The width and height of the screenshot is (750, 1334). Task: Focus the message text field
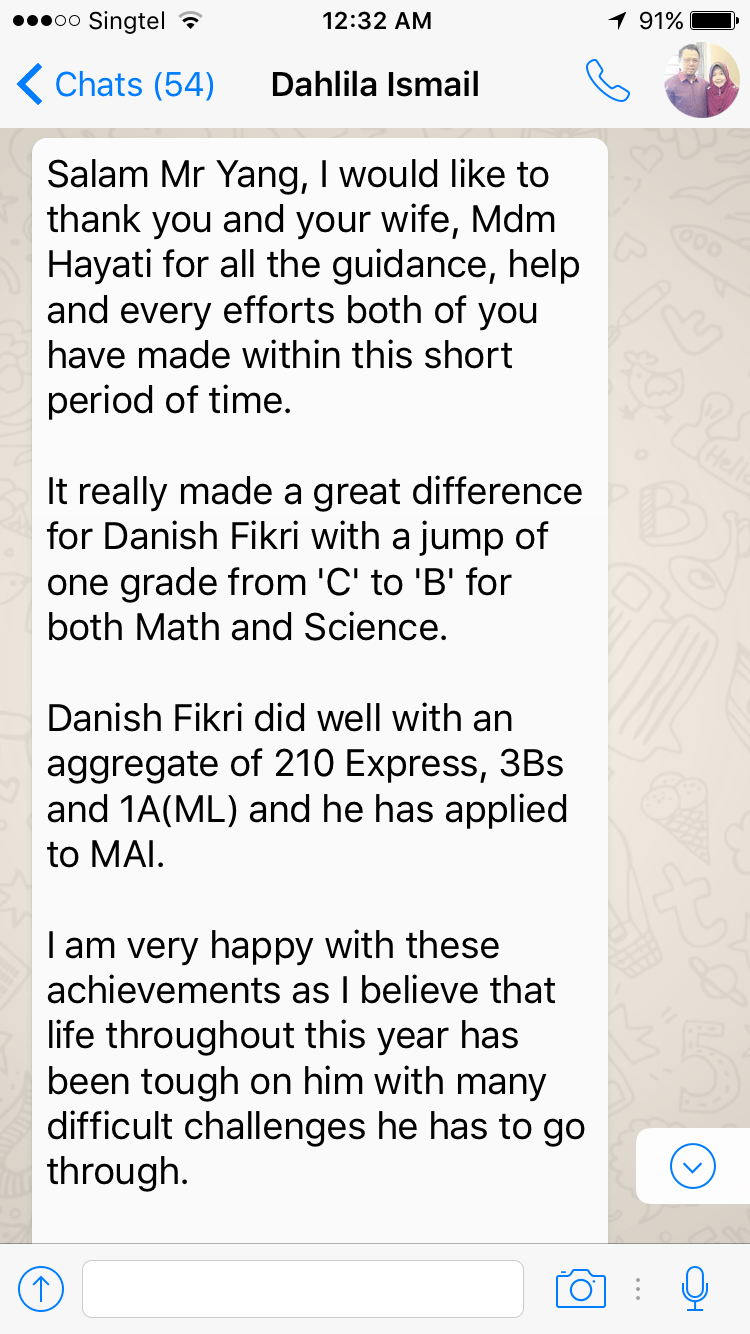coord(302,1289)
